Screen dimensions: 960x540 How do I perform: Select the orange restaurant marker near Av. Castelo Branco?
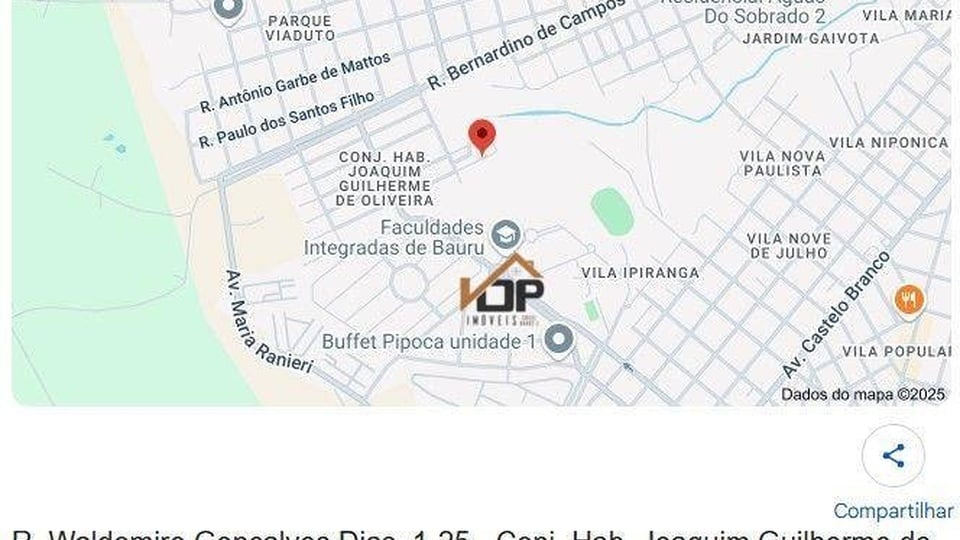pos(909,300)
